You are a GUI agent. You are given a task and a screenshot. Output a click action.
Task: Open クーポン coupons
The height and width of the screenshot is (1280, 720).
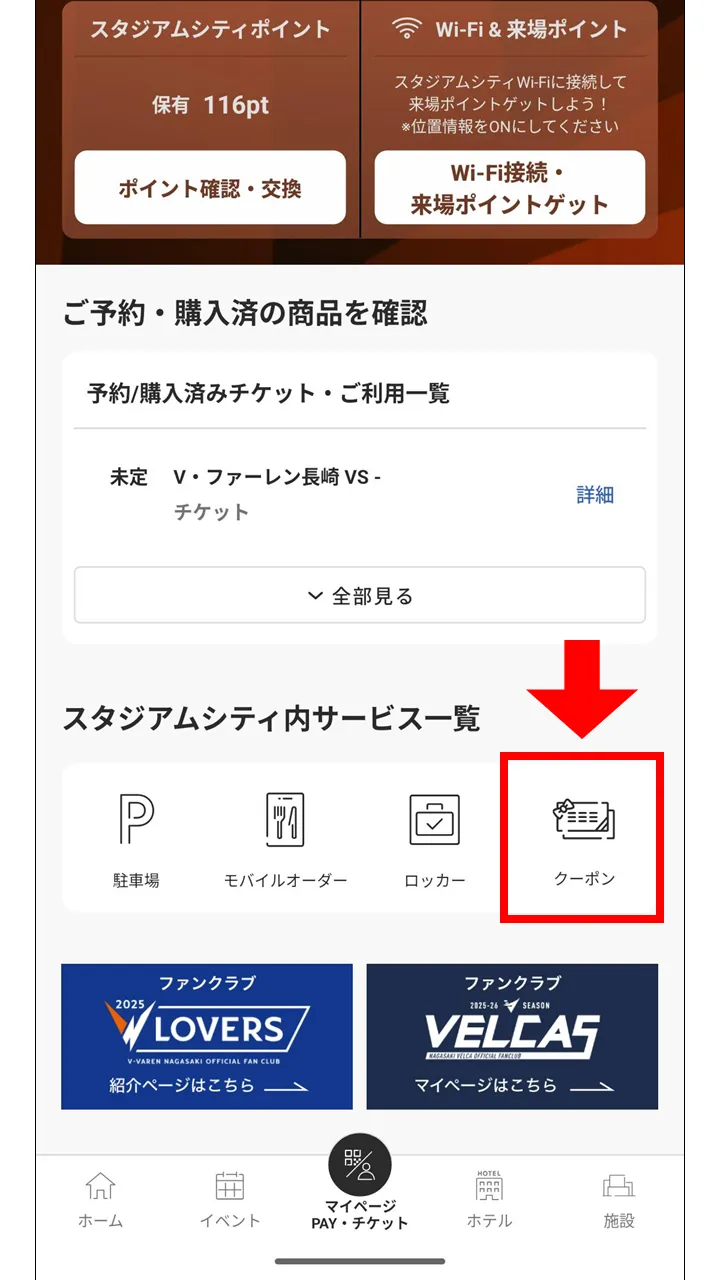pos(584,838)
